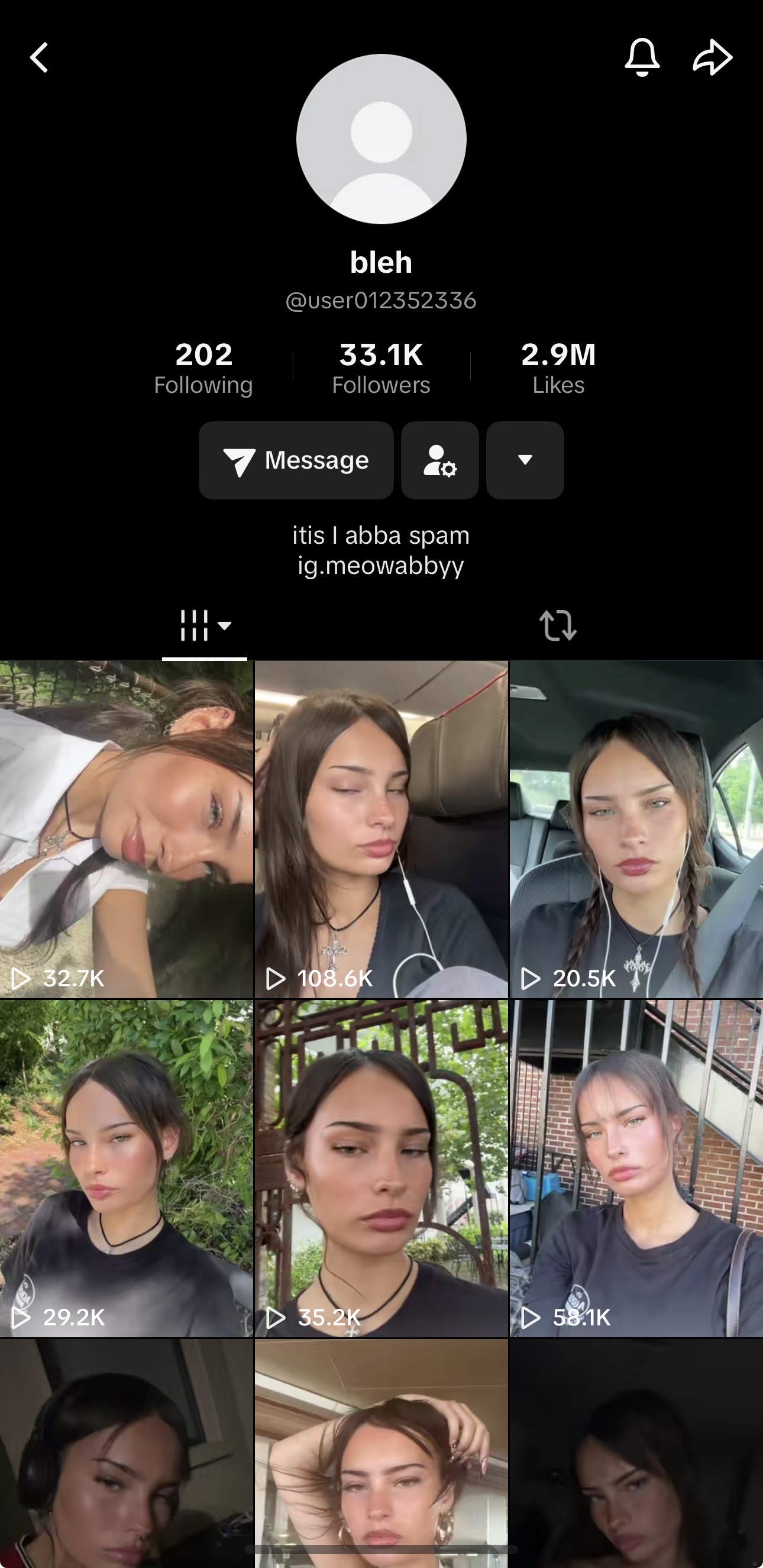The image size is (763, 1568).
Task: Open the video with 32.7K views
Action: 127,829
